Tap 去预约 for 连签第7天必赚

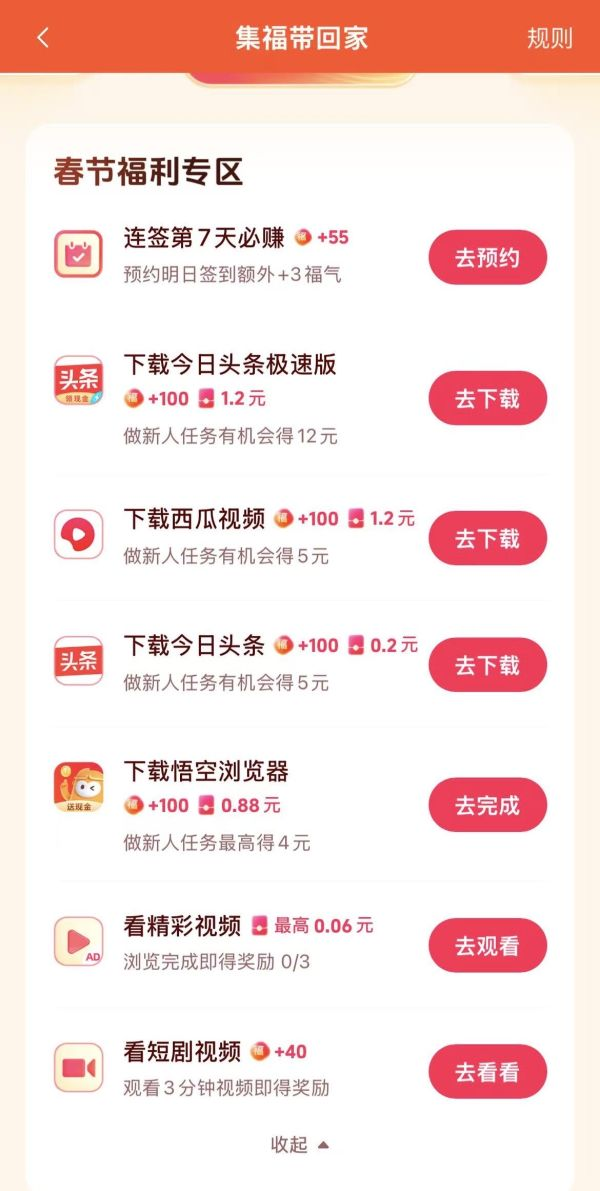point(488,257)
